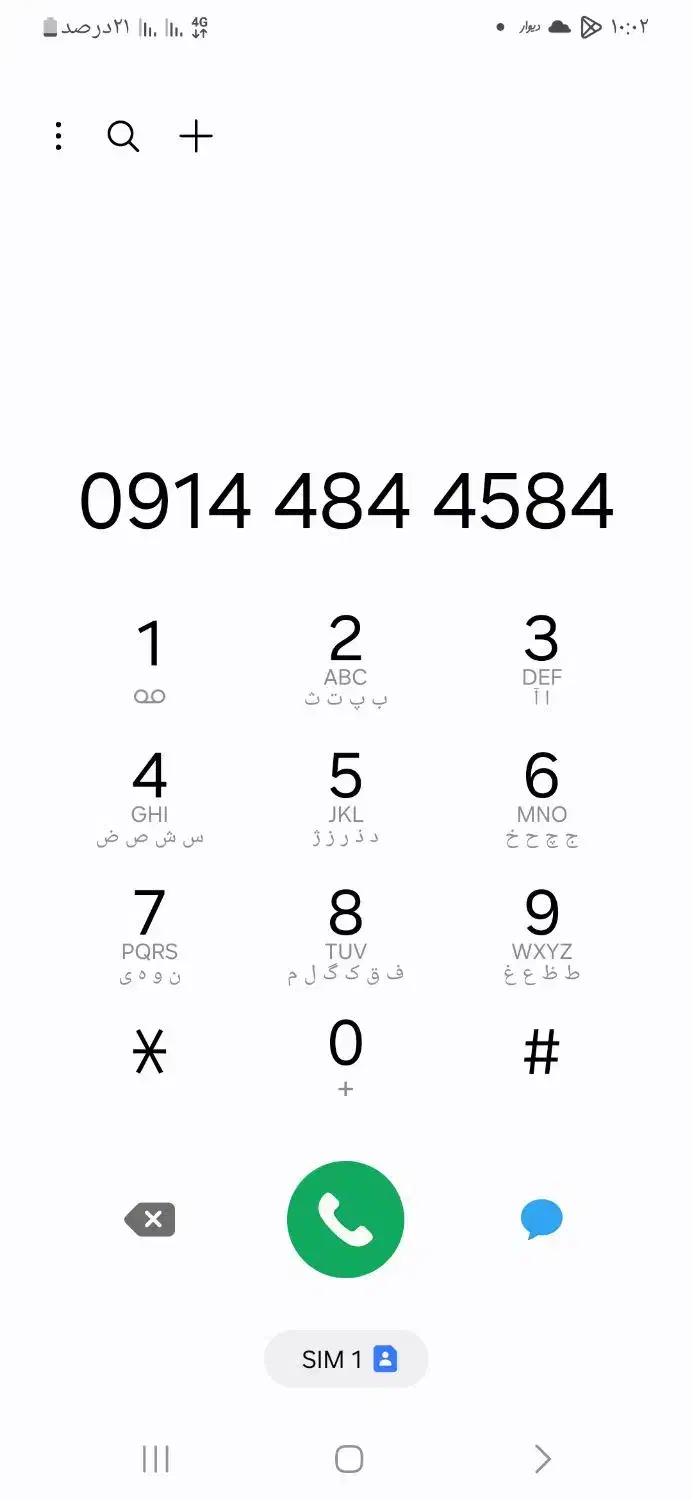Go to home via navigation bar

pos(348,1459)
